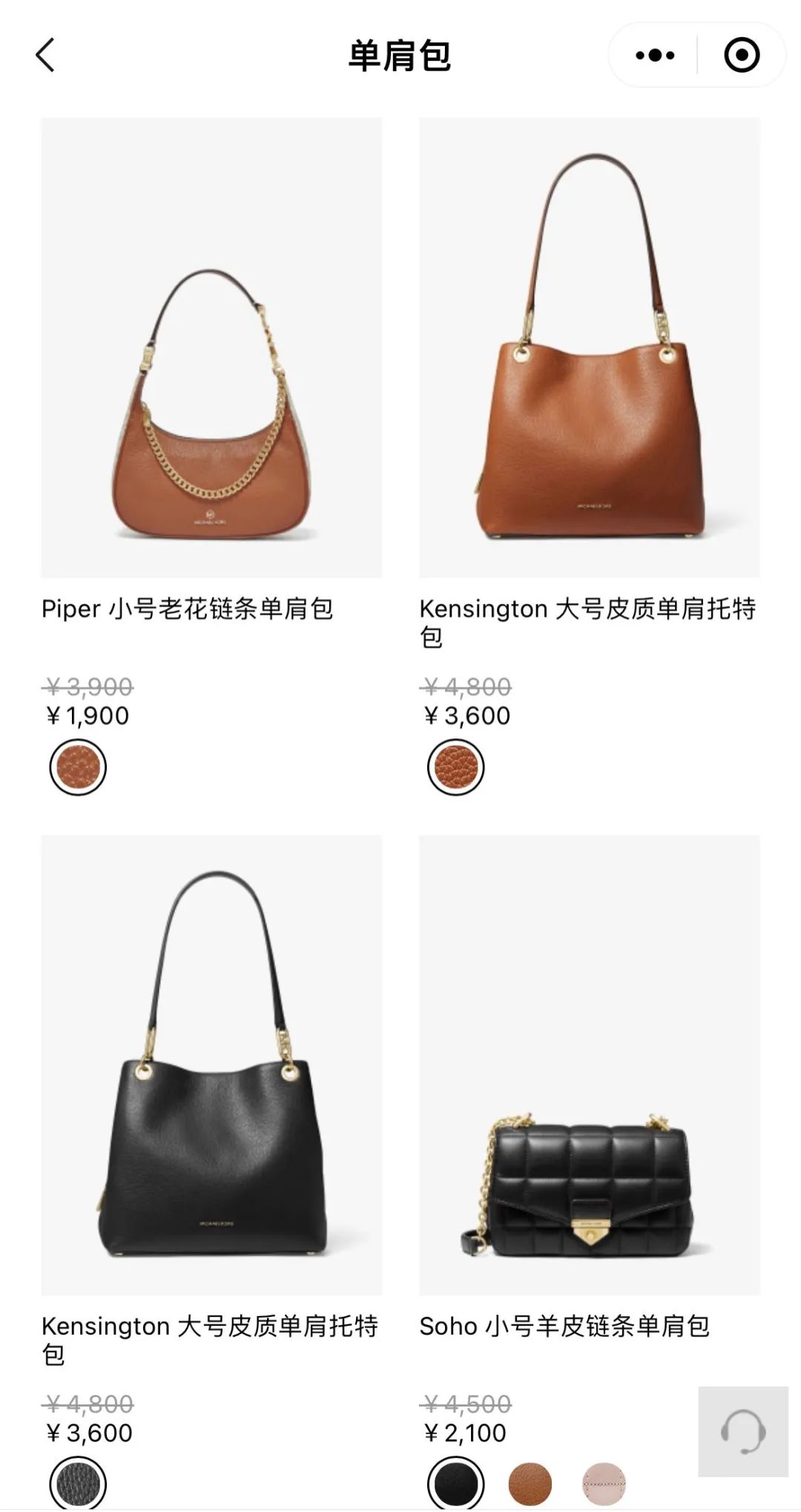Open the mini program more-options menu

tap(655, 56)
